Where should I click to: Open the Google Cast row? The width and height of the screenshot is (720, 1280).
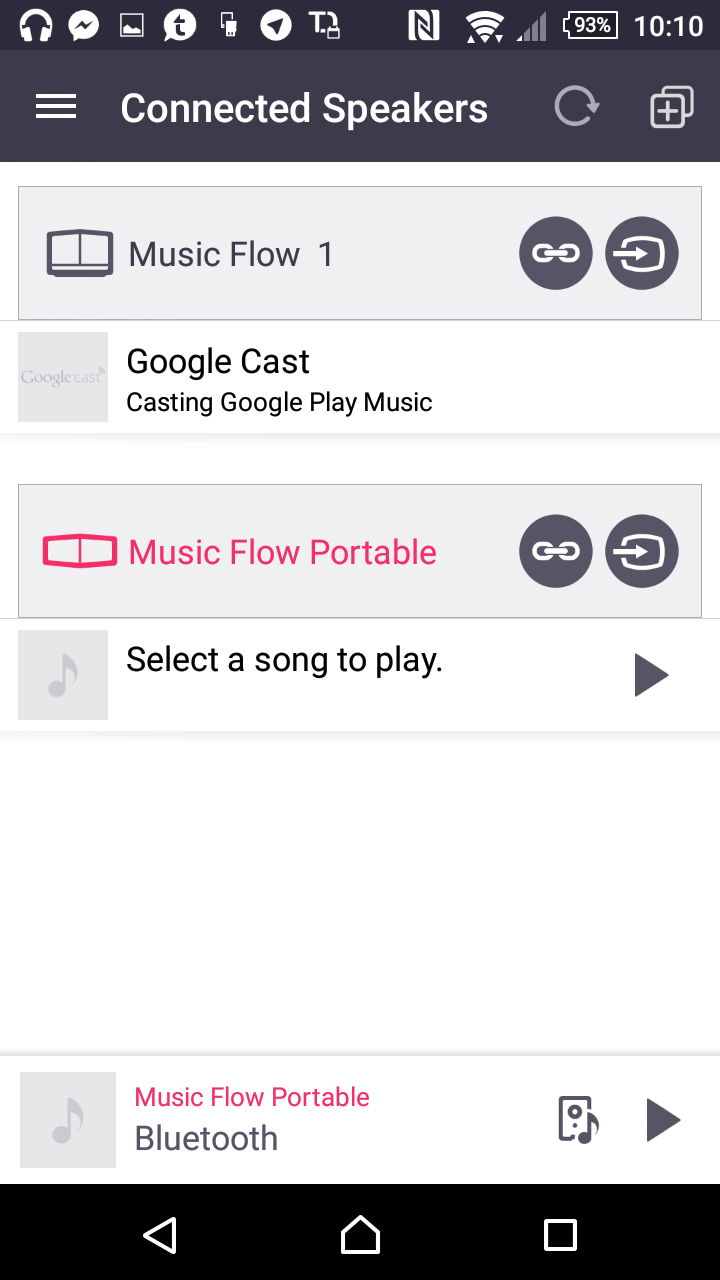tap(360, 377)
